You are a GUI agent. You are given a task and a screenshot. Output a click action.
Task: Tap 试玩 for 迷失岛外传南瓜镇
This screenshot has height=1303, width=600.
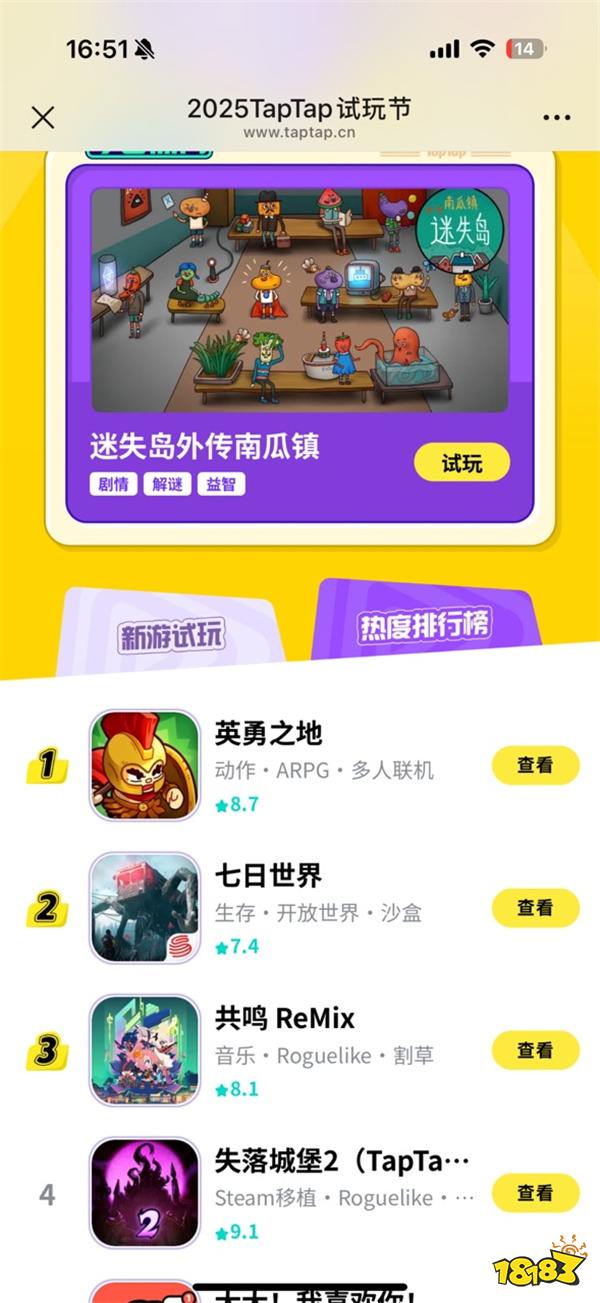(x=462, y=463)
